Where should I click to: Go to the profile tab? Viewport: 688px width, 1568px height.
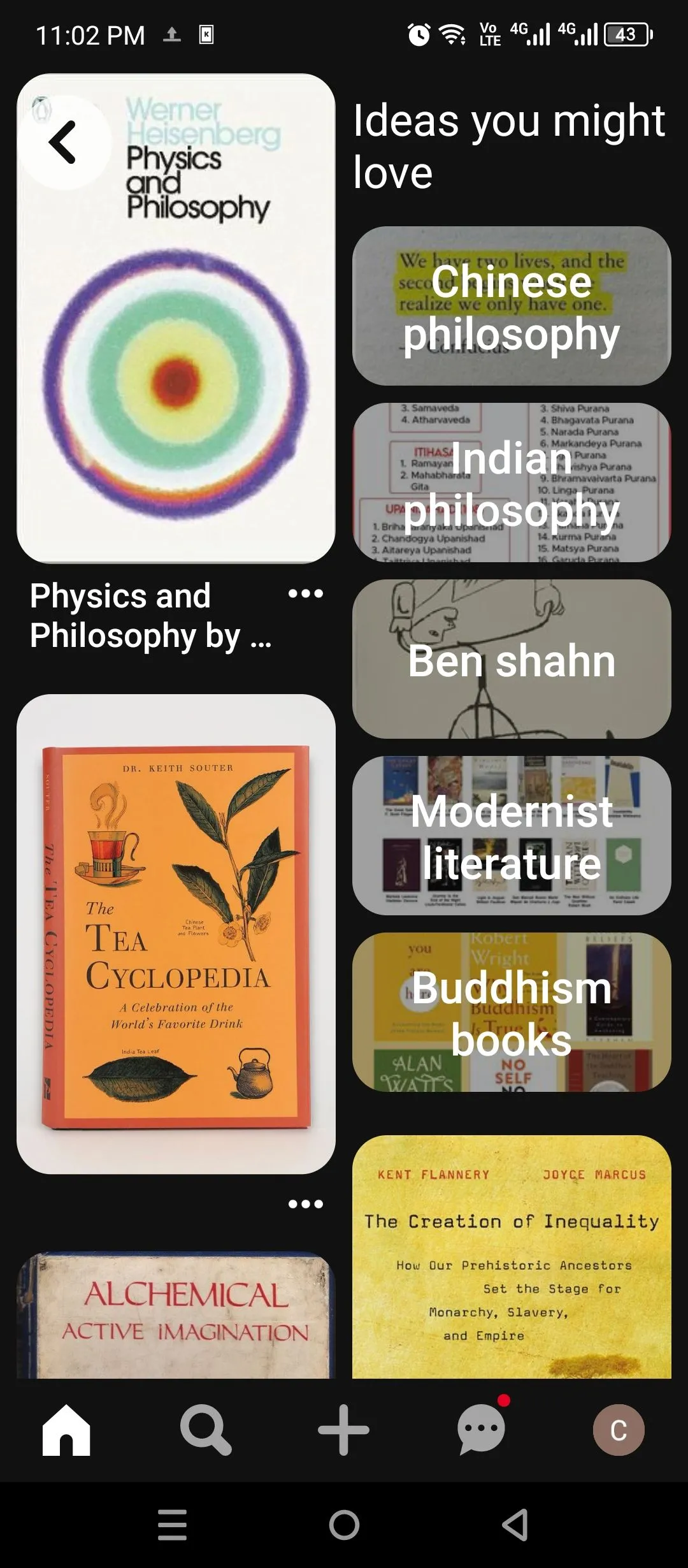tap(619, 1430)
